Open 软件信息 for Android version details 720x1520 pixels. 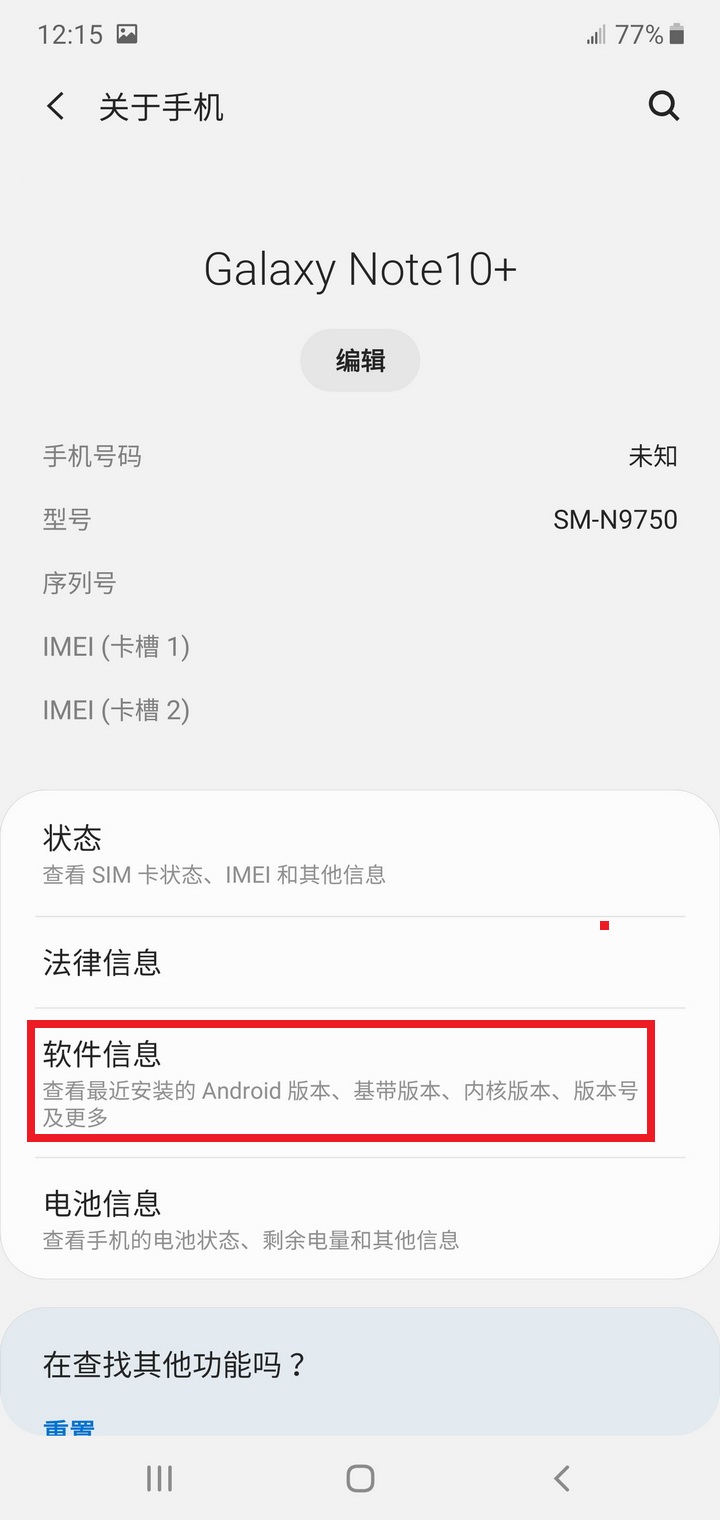(340, 1080)
